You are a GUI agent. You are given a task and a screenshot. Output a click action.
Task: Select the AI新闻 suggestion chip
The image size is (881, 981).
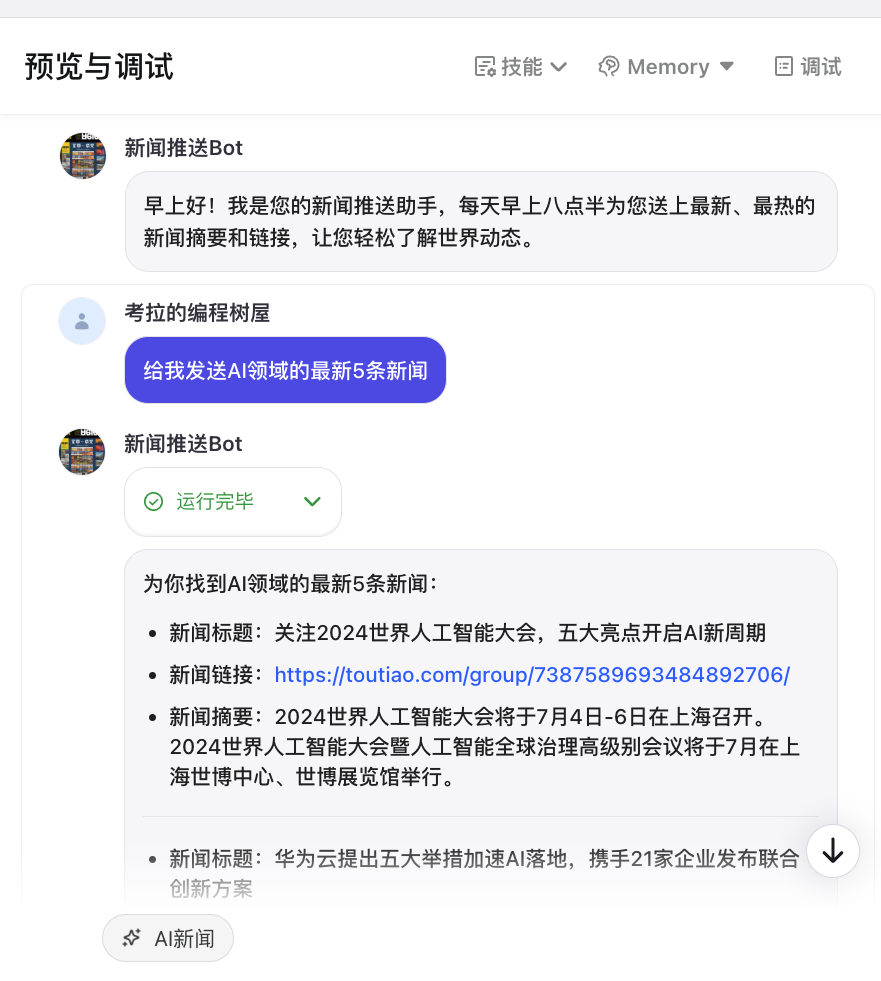tap(168, 938)
